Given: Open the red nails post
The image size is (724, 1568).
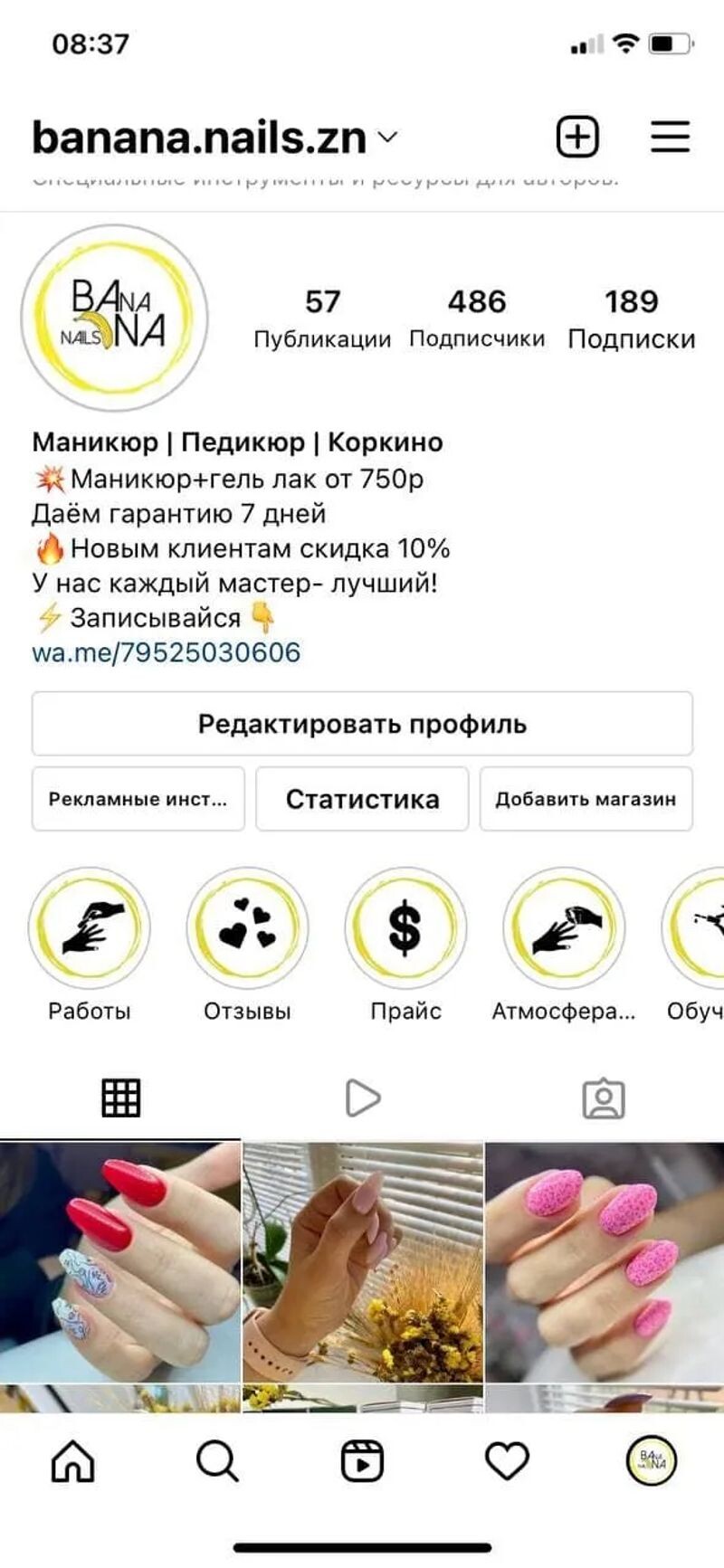Looking at the screenshot, I should [x=120, y=1261].
